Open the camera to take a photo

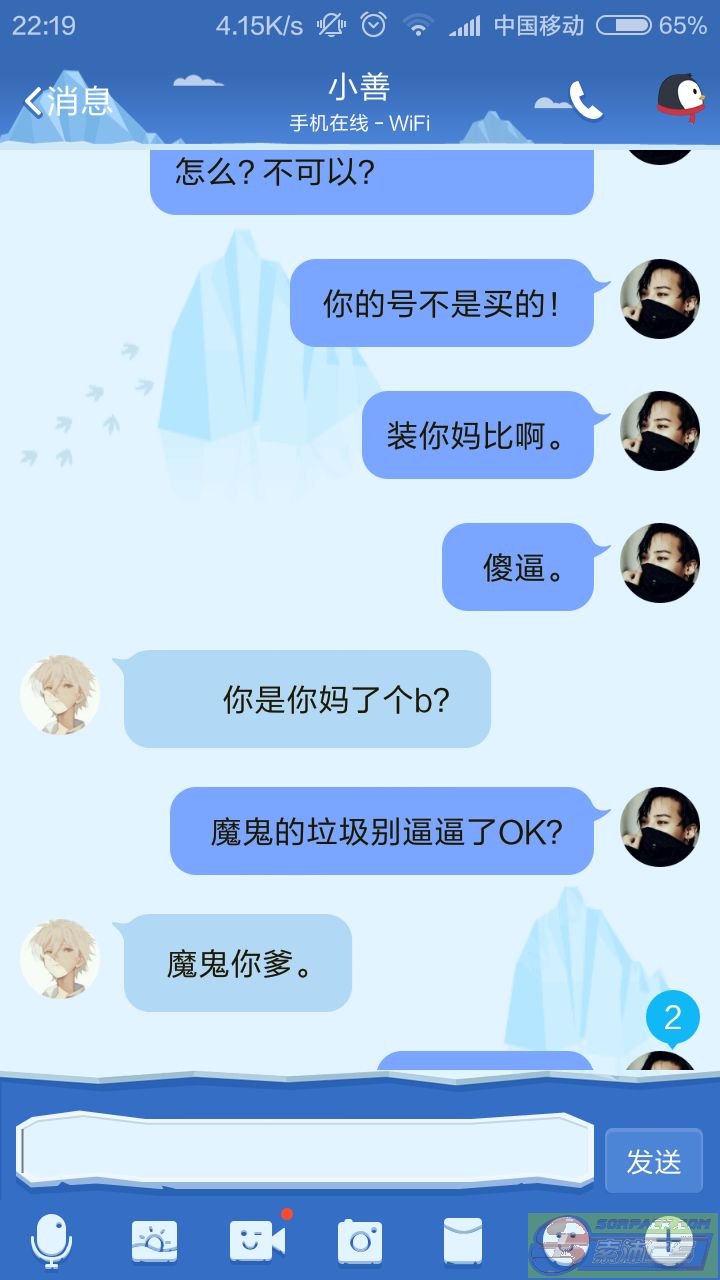click(x=360, y=1242)
